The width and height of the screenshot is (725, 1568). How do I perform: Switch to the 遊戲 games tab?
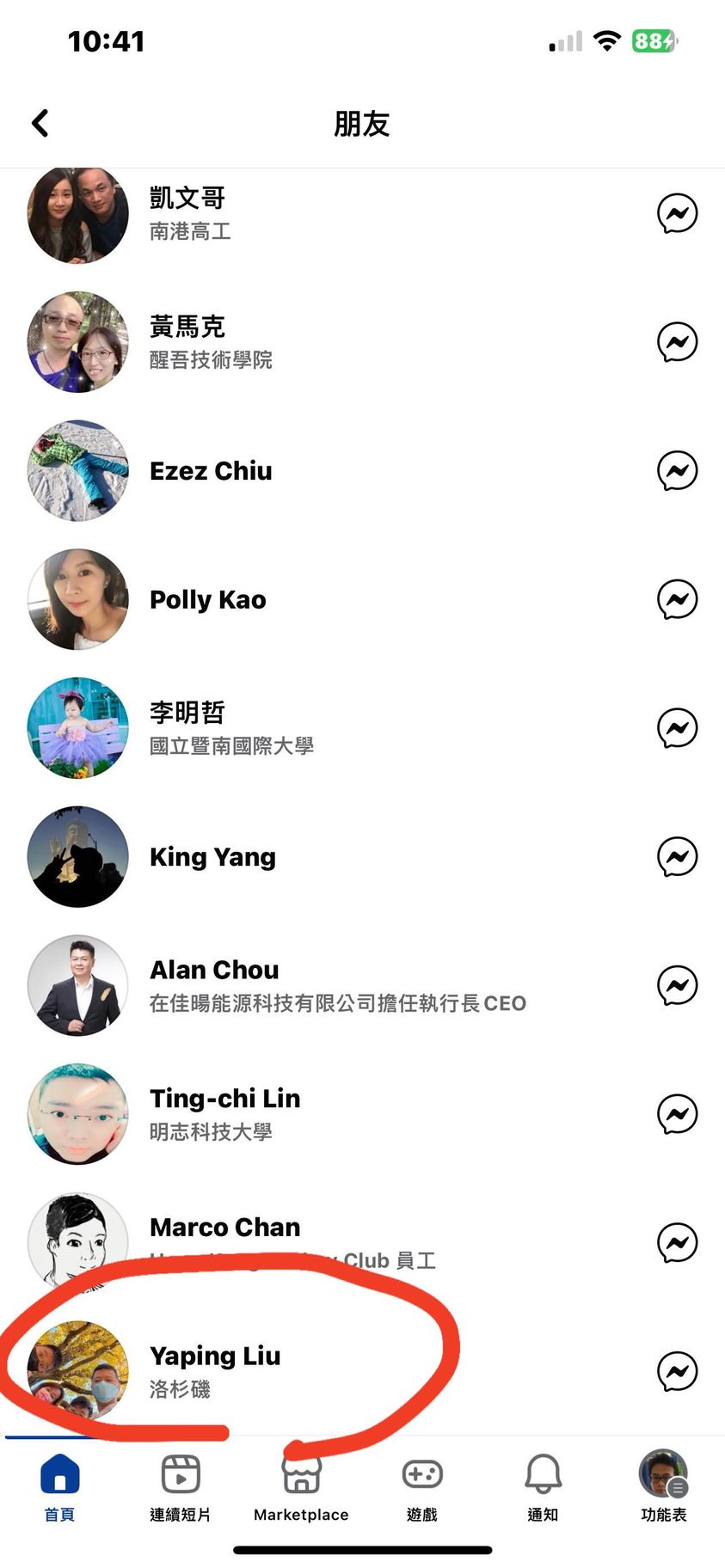[x=422, y=1487]
